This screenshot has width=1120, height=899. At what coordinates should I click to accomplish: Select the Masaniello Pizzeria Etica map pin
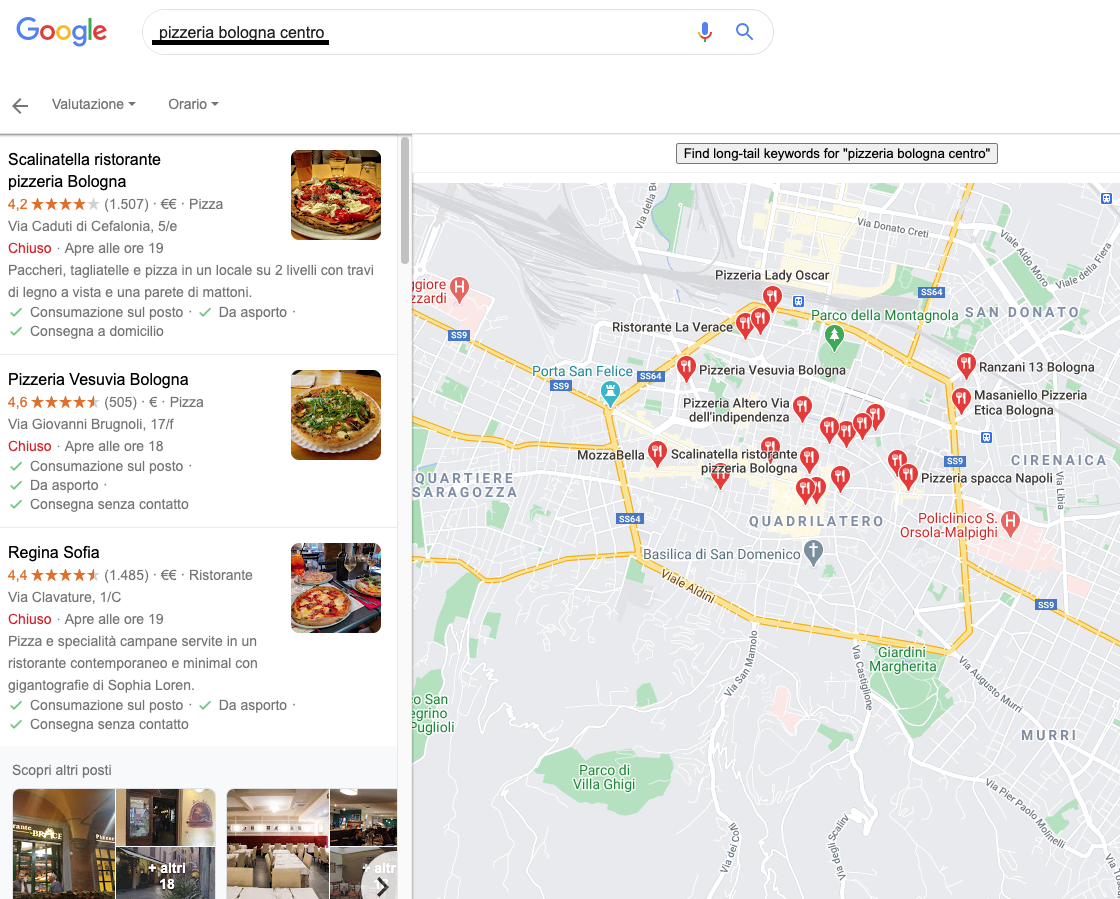point(961,400)
